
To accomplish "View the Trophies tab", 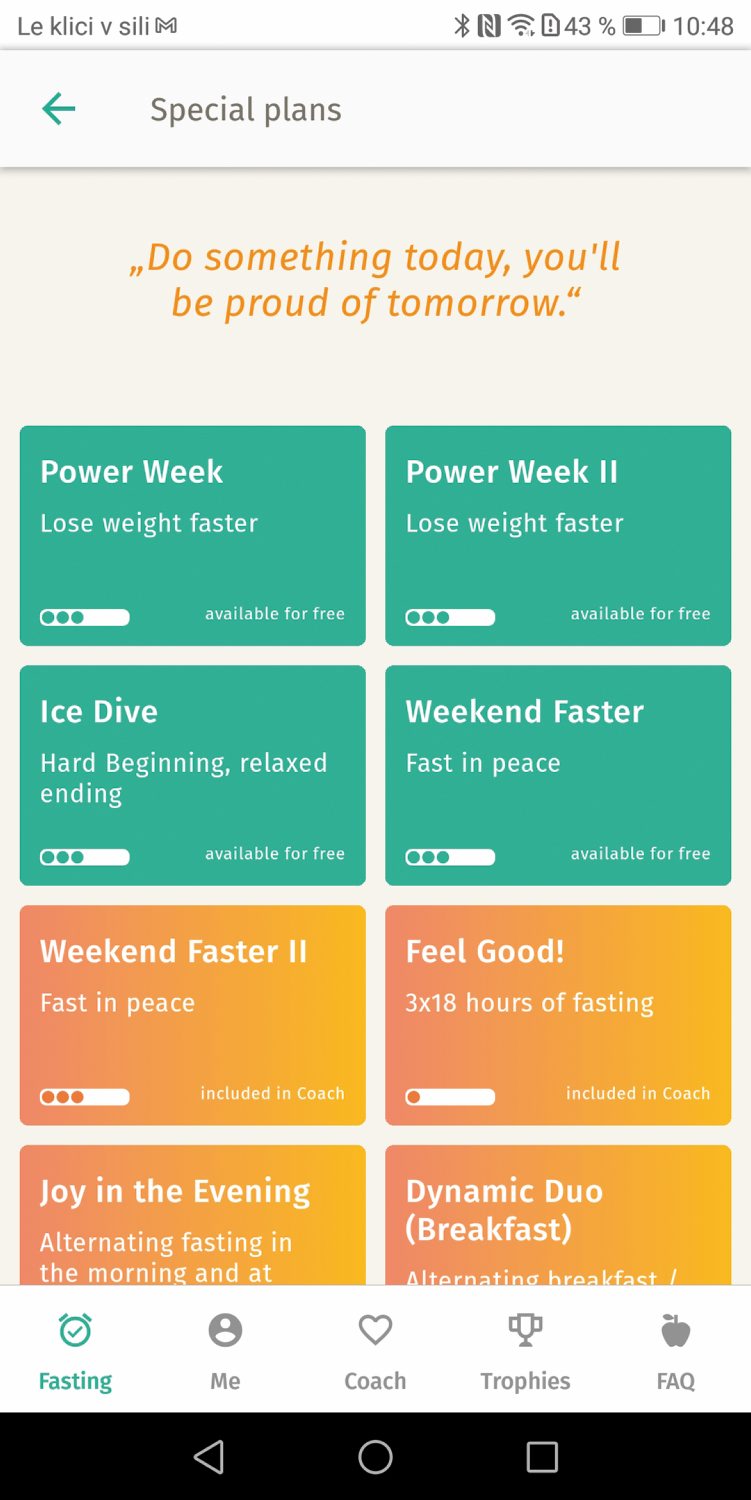I will click(x=525, y=1351).
